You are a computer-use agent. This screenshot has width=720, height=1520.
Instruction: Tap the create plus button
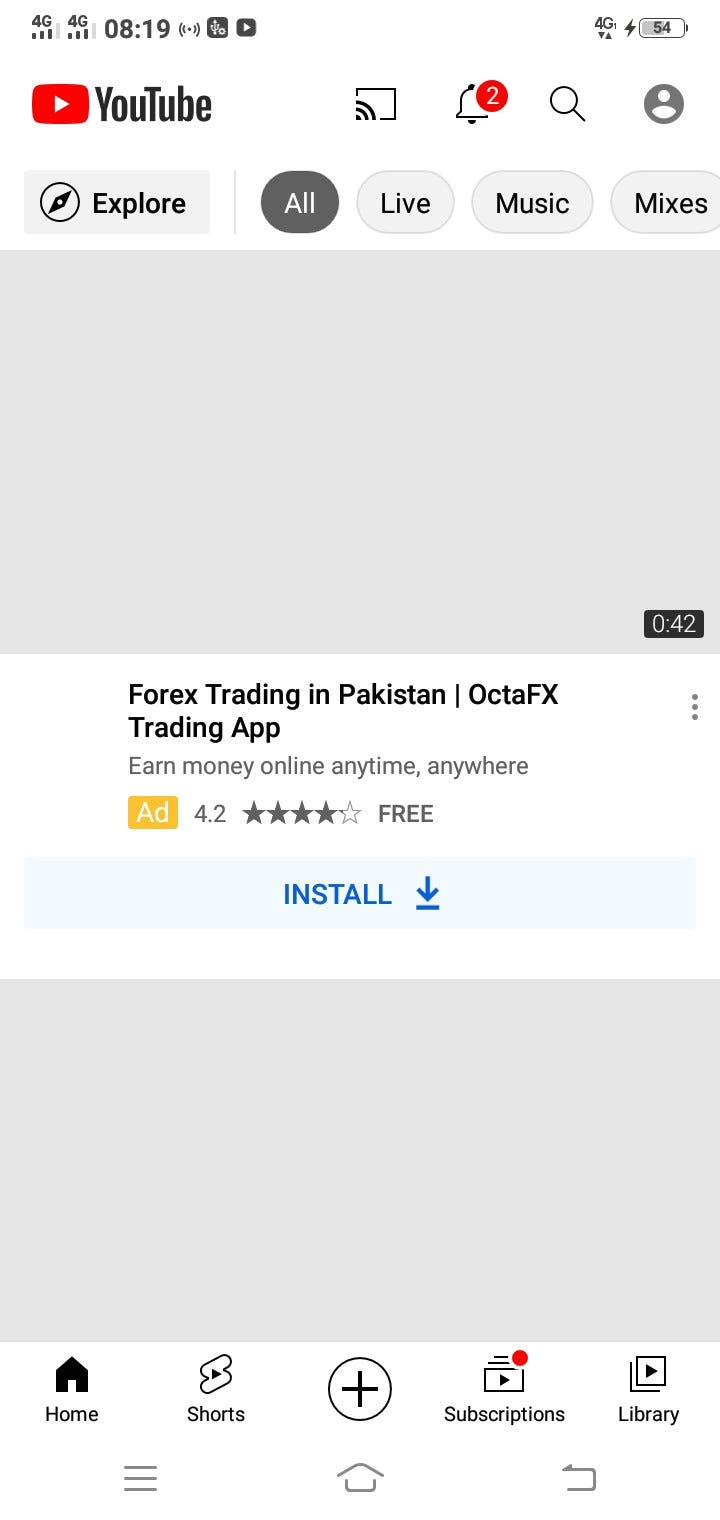(360, 1389)
